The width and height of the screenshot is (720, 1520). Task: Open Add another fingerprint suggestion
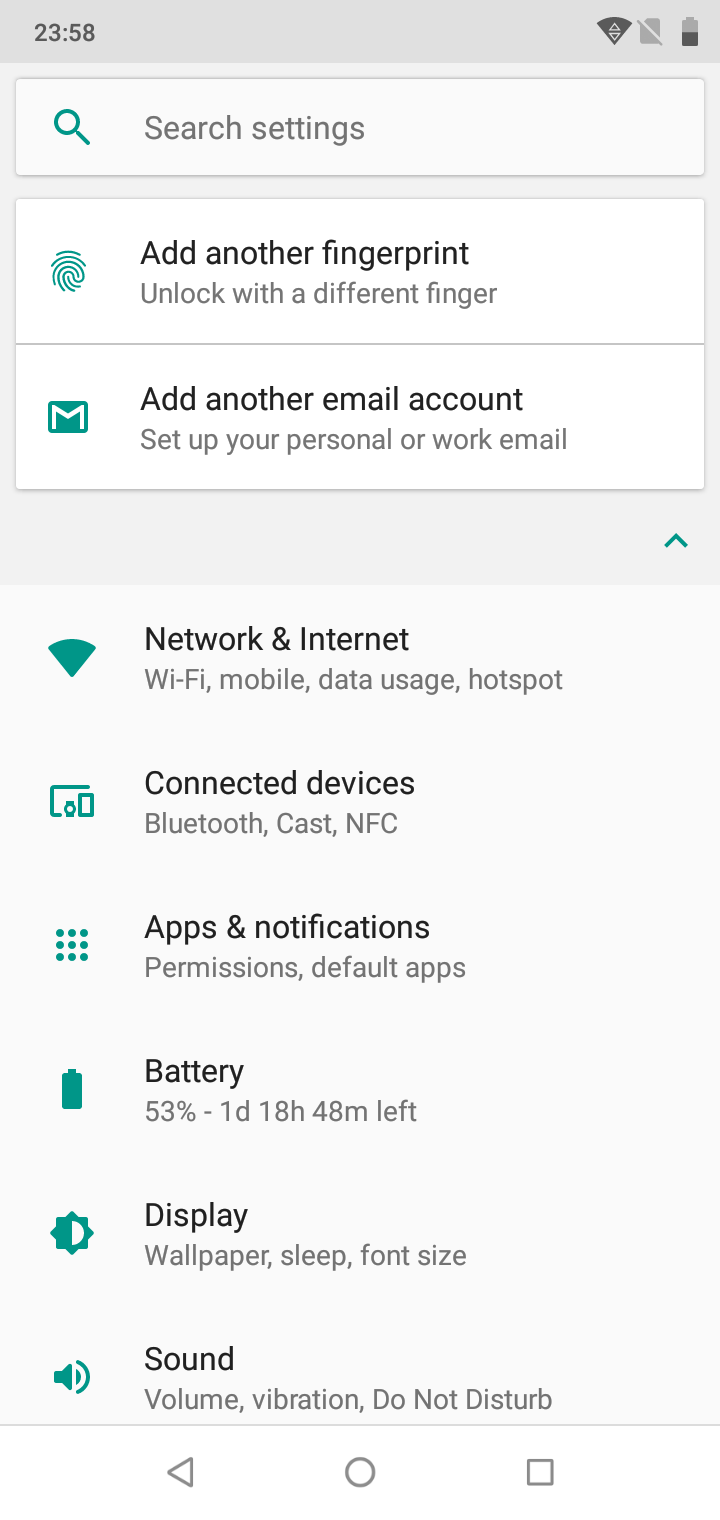pos(360,271)
